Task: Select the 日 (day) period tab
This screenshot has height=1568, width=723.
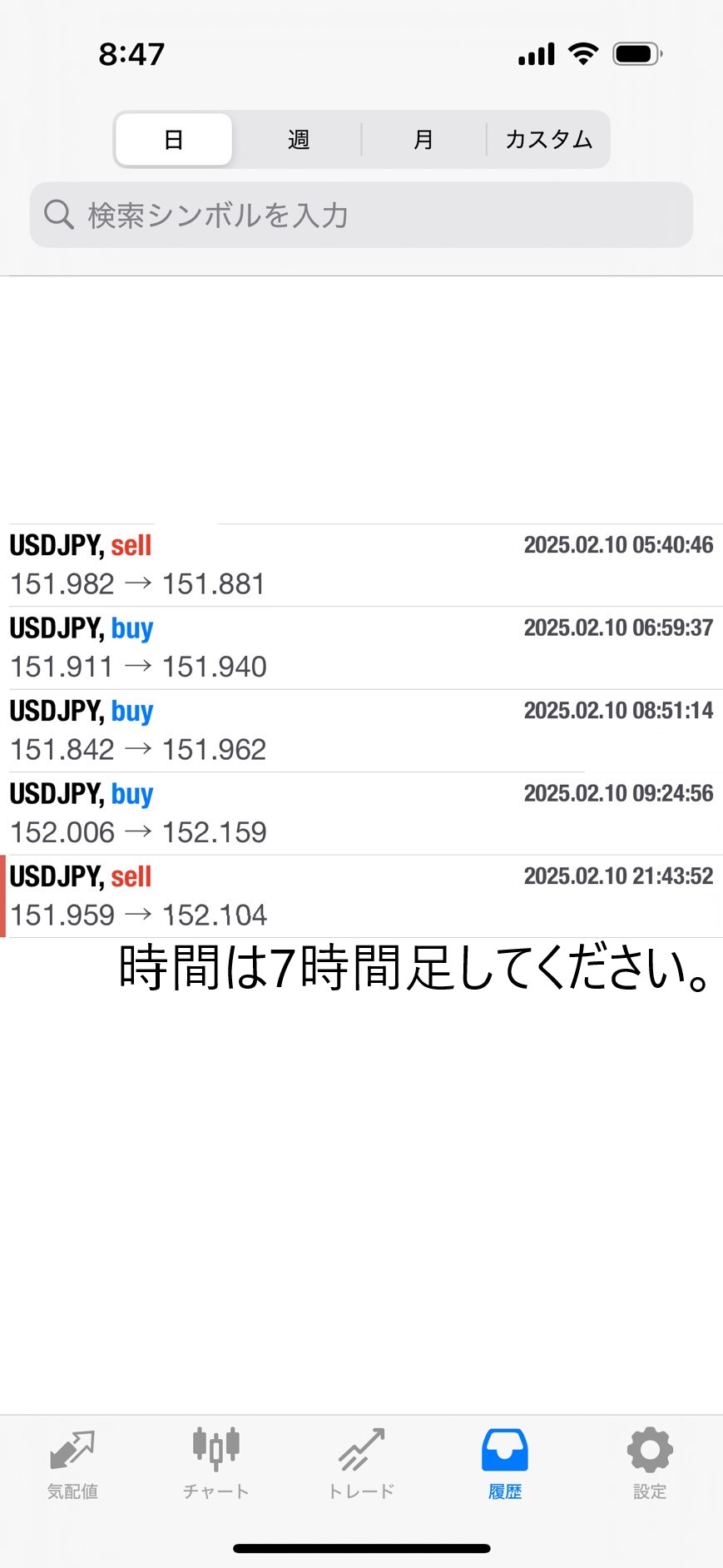Action: point(173,139)
